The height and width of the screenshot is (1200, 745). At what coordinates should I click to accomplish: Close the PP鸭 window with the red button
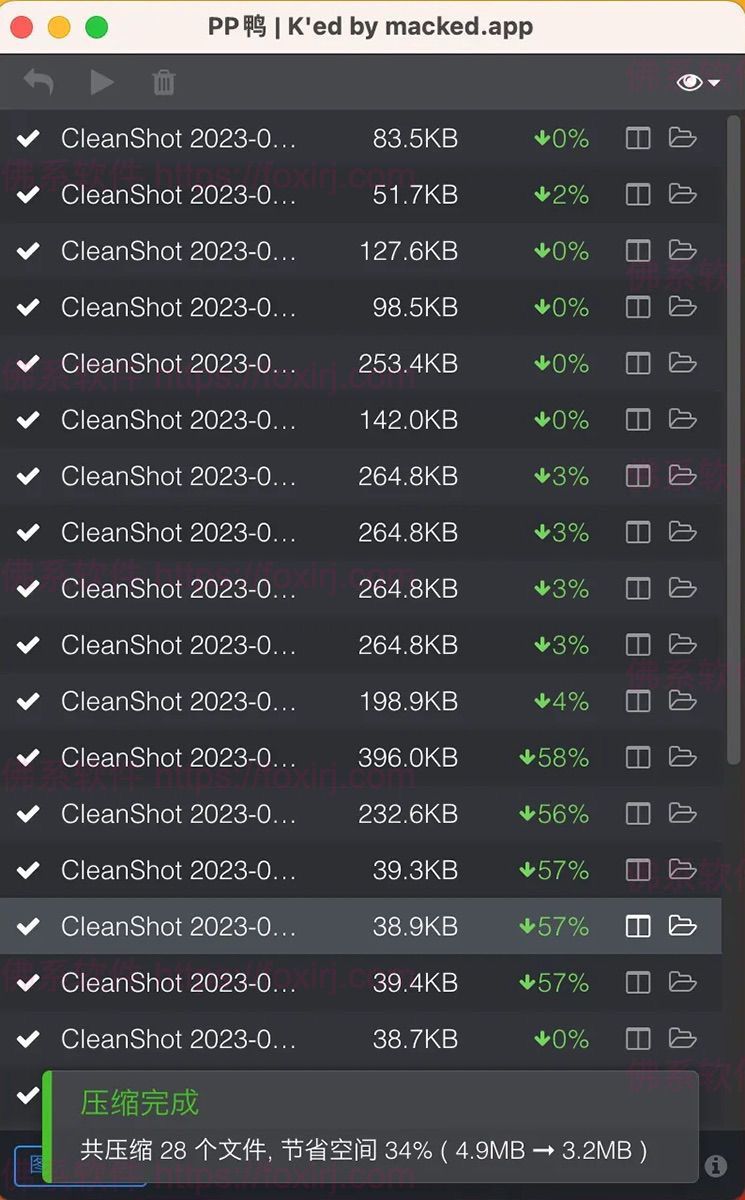pos(21,27)
